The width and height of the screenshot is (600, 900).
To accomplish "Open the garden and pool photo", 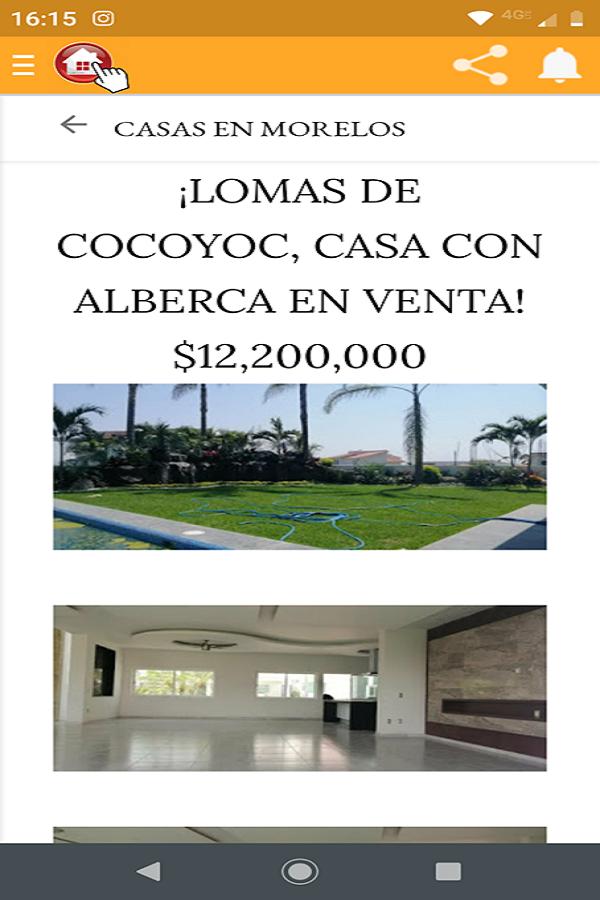I will coord(300,467).
